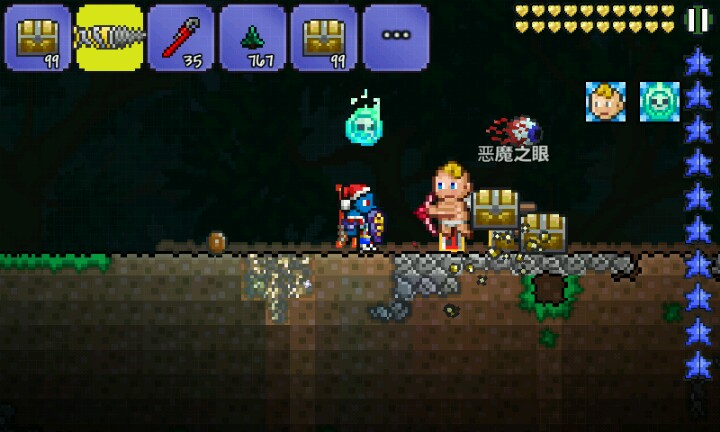This screenshot has width=720, height=432.
Task: Select the drill hotbar slot
Action: pyautogui.click(x=110, y=37)
